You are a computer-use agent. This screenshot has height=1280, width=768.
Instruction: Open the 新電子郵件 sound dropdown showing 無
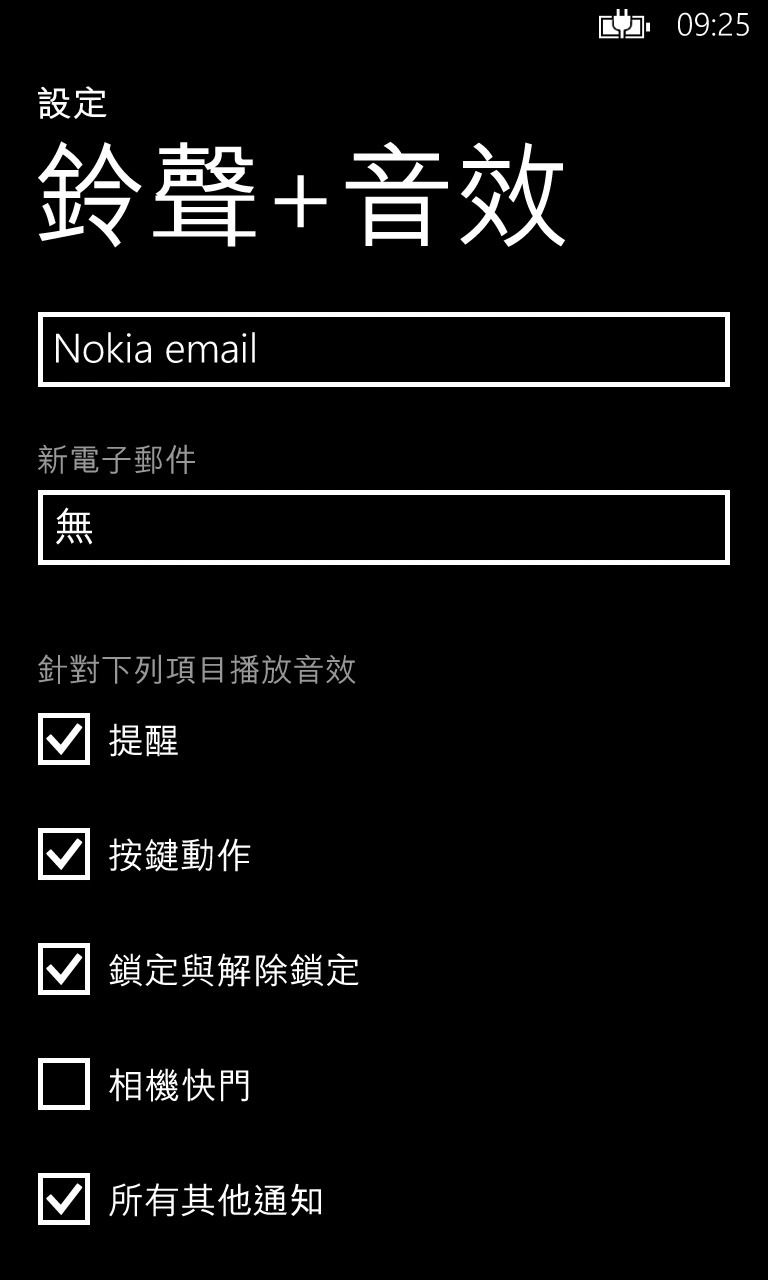tap(384, 527)
